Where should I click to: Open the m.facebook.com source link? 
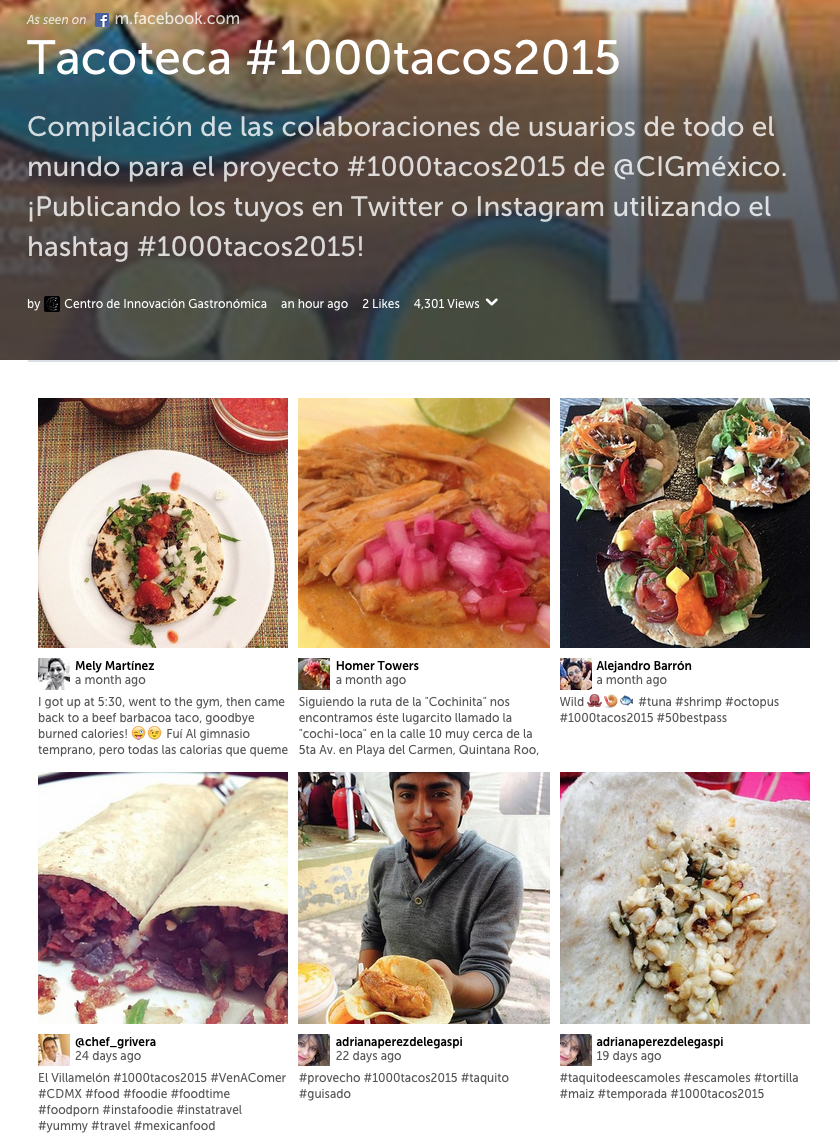[176, 19]
